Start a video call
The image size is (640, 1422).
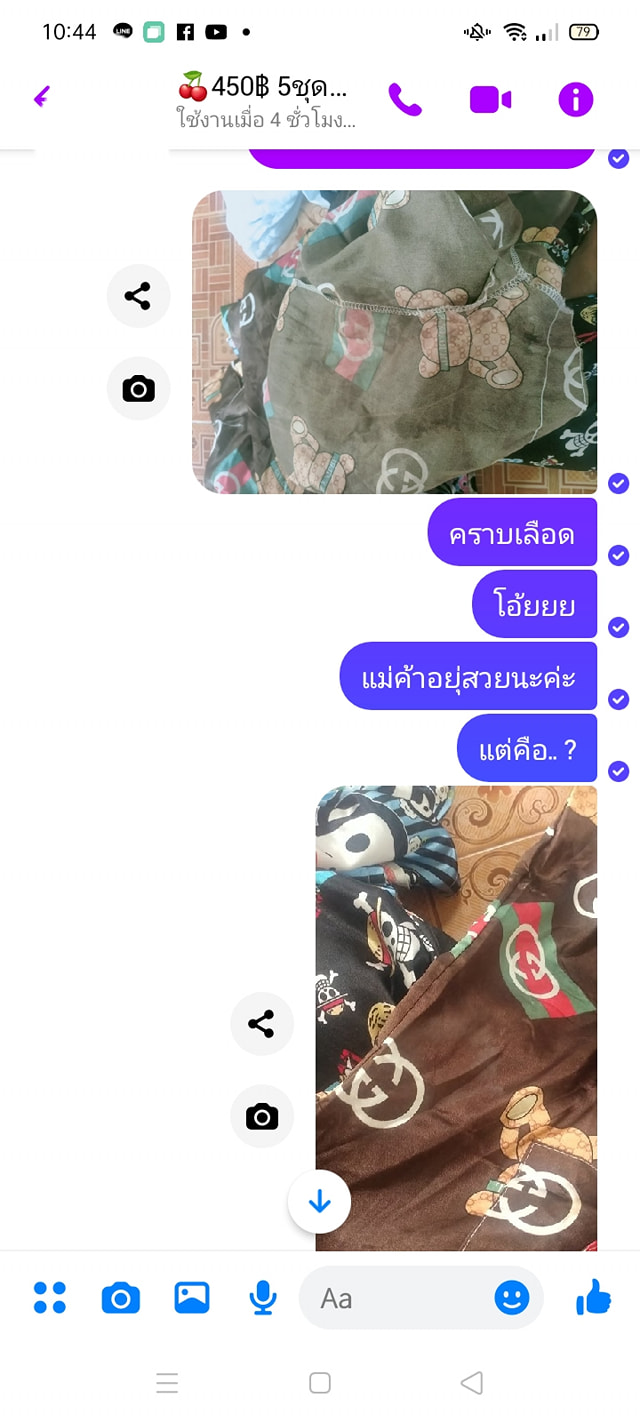490,99
